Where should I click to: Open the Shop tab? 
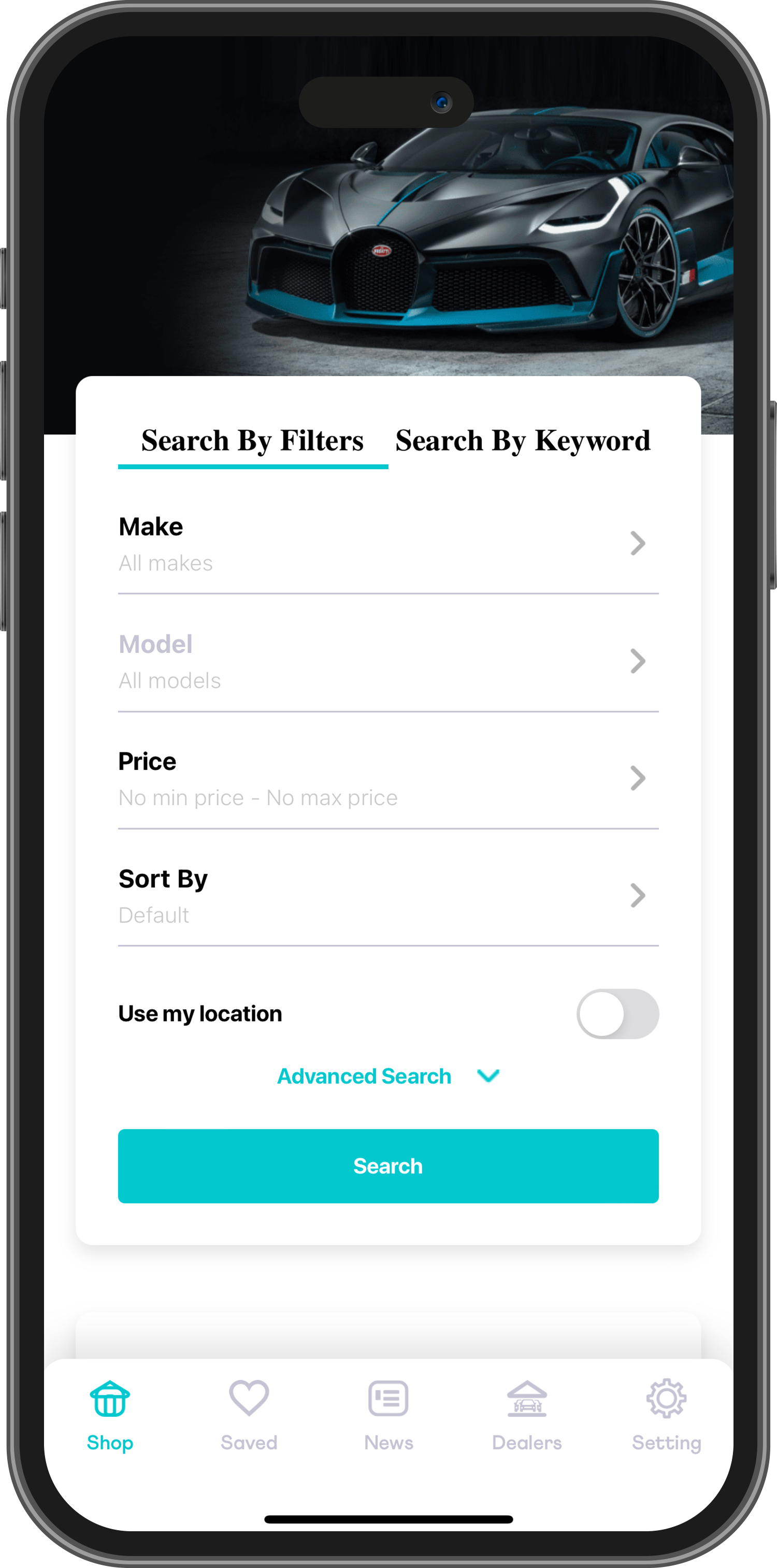click(110, 1416)
